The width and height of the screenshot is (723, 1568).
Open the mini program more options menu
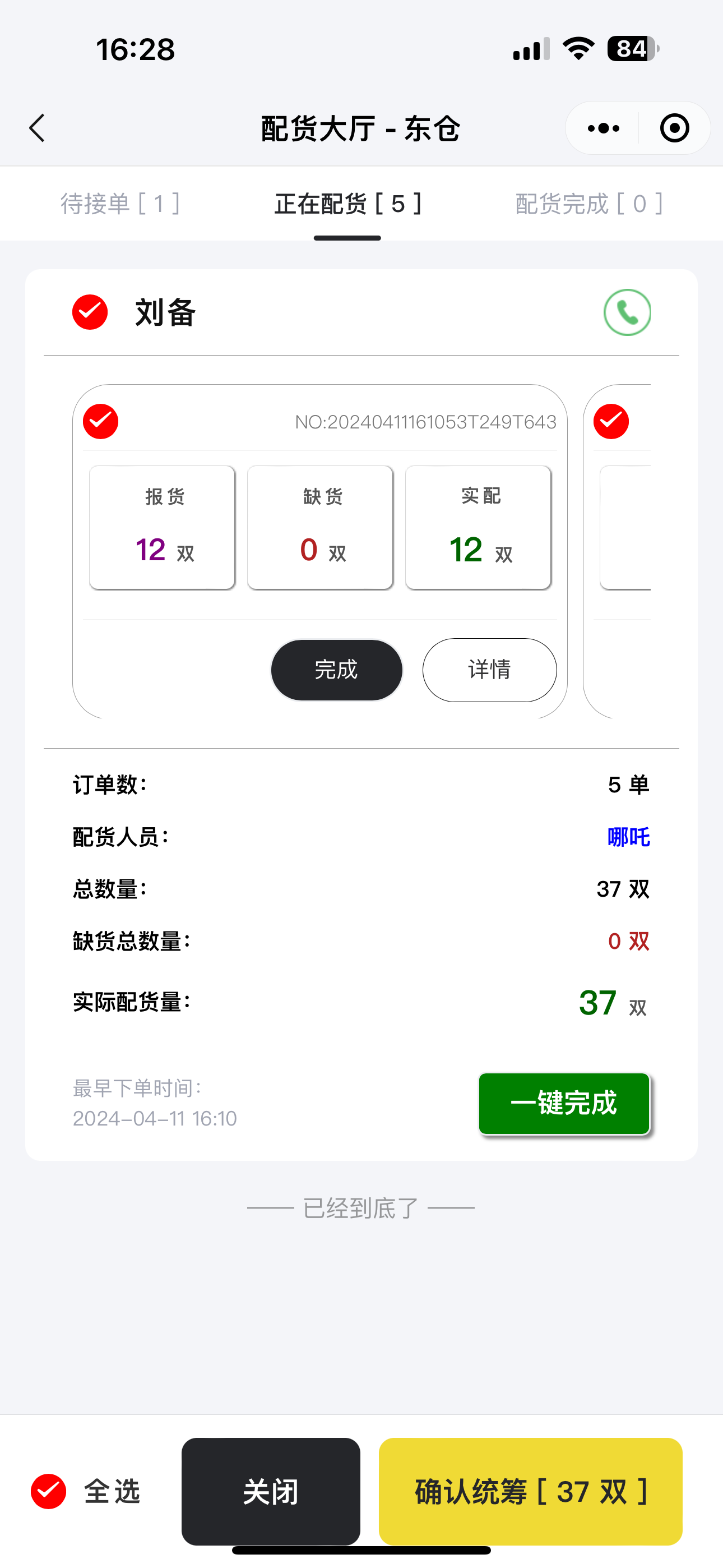pos(603,128)
